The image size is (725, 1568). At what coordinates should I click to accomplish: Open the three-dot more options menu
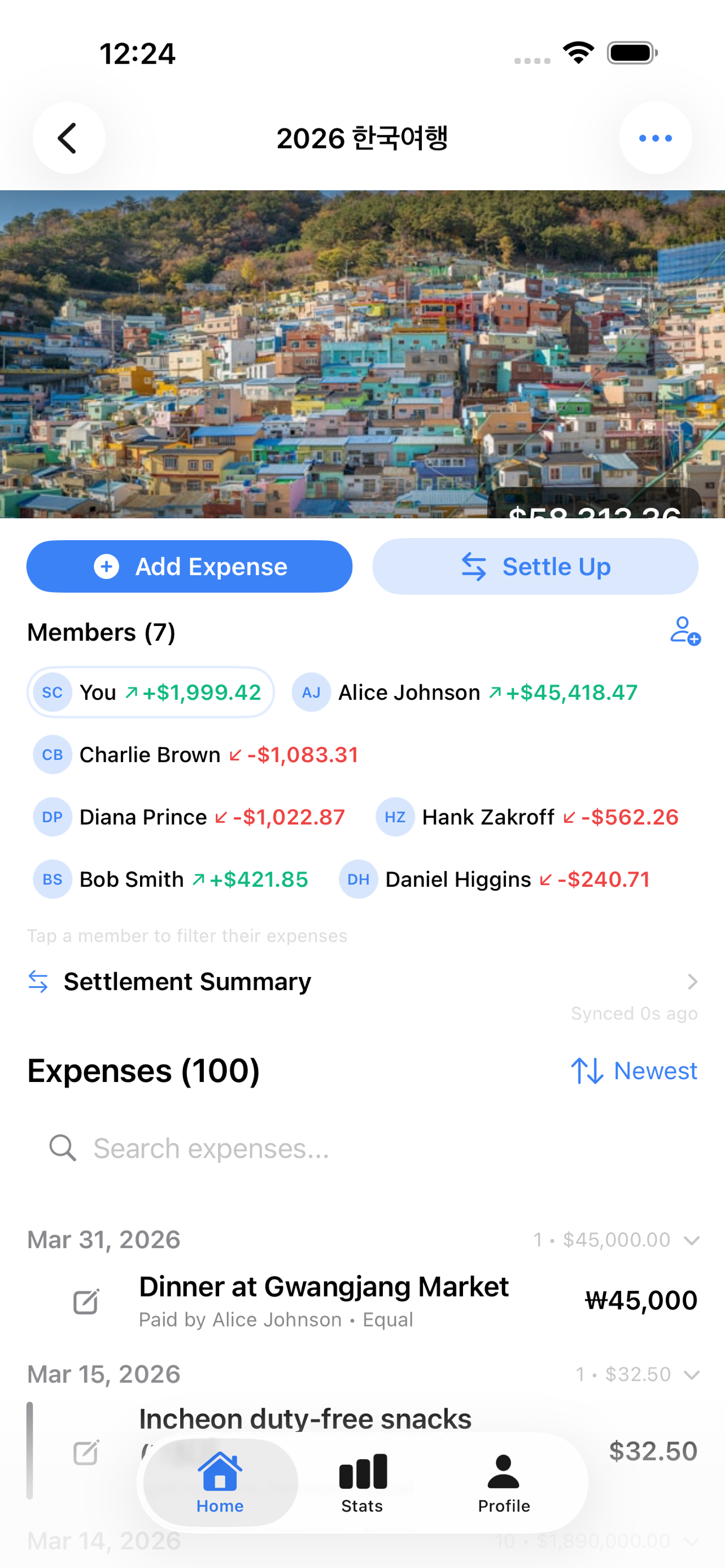pos(655,138)
